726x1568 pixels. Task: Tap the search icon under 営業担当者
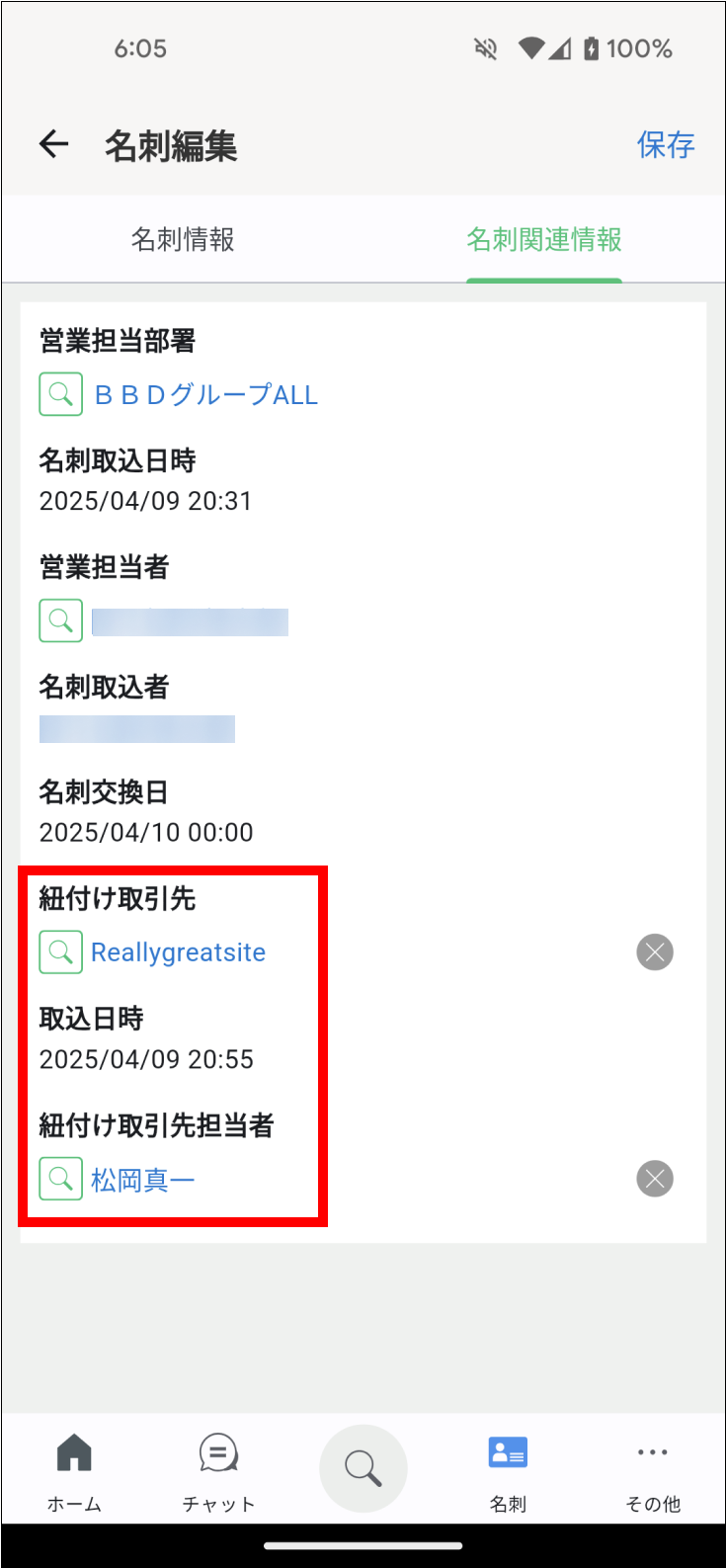pos(60,620)
